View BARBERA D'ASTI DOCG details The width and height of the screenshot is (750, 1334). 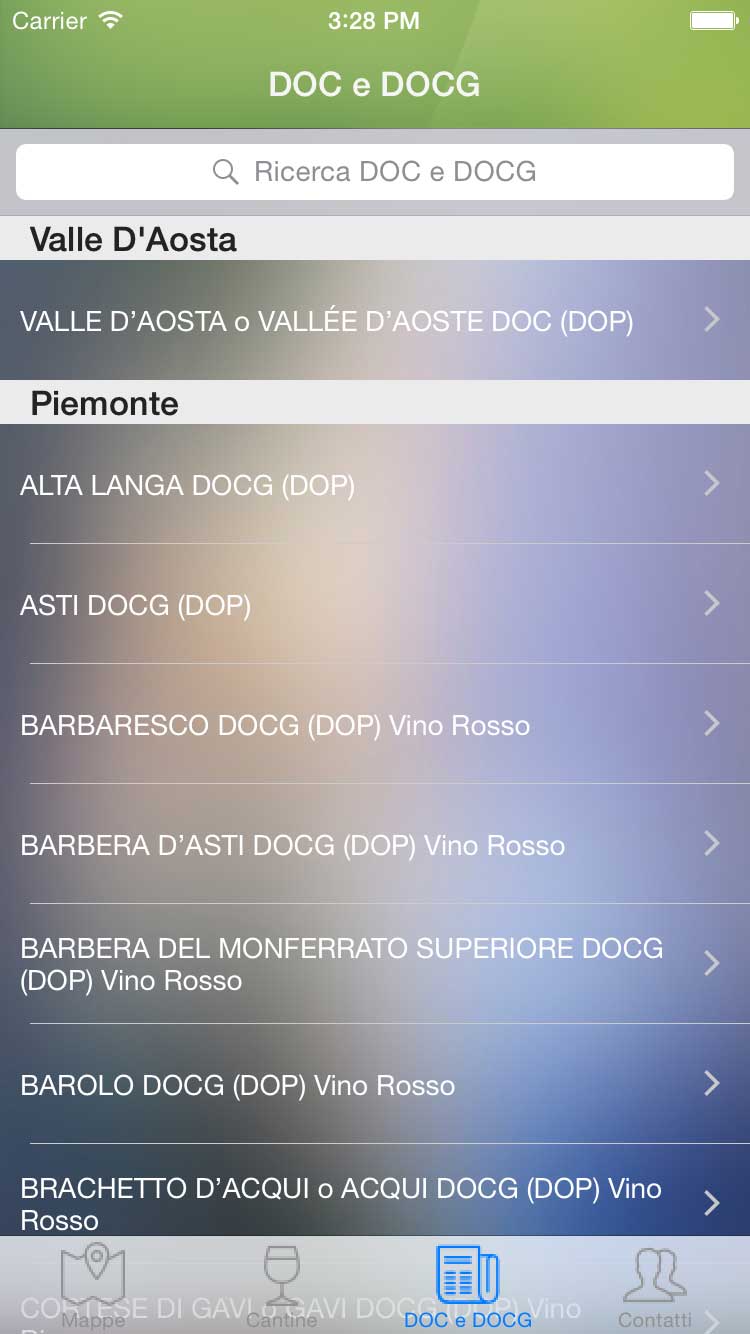tap(375, 844)
